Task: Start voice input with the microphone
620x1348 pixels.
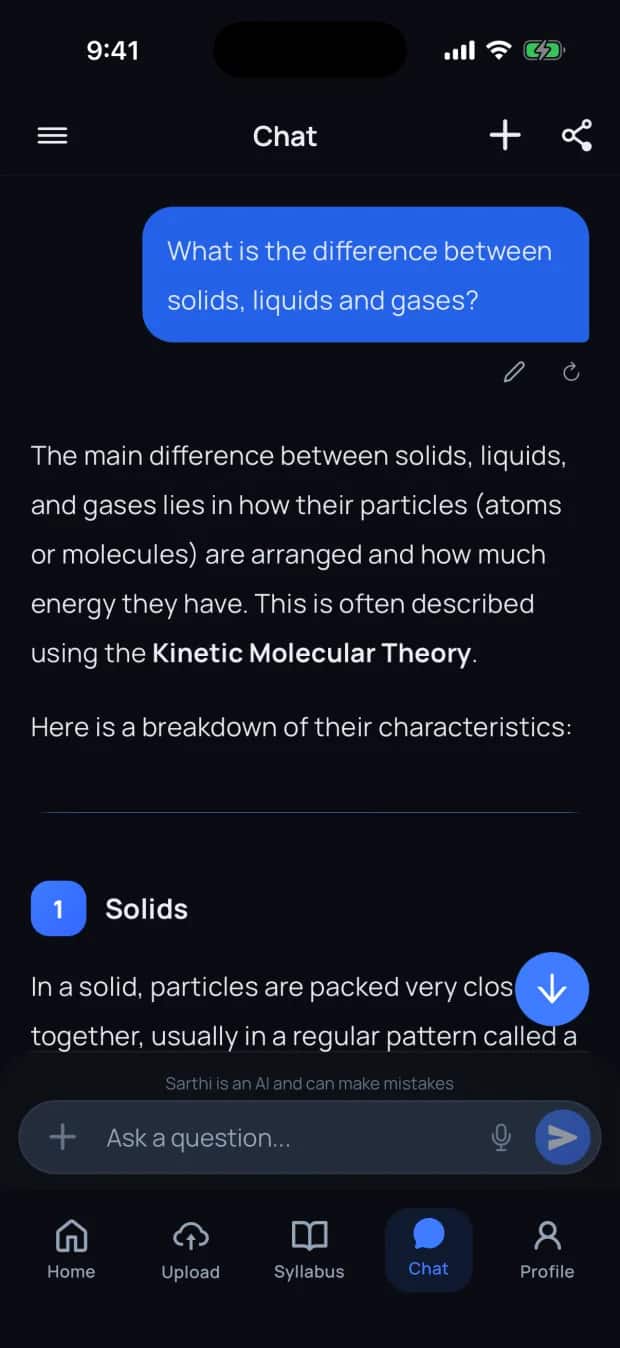Action: 502,1137
